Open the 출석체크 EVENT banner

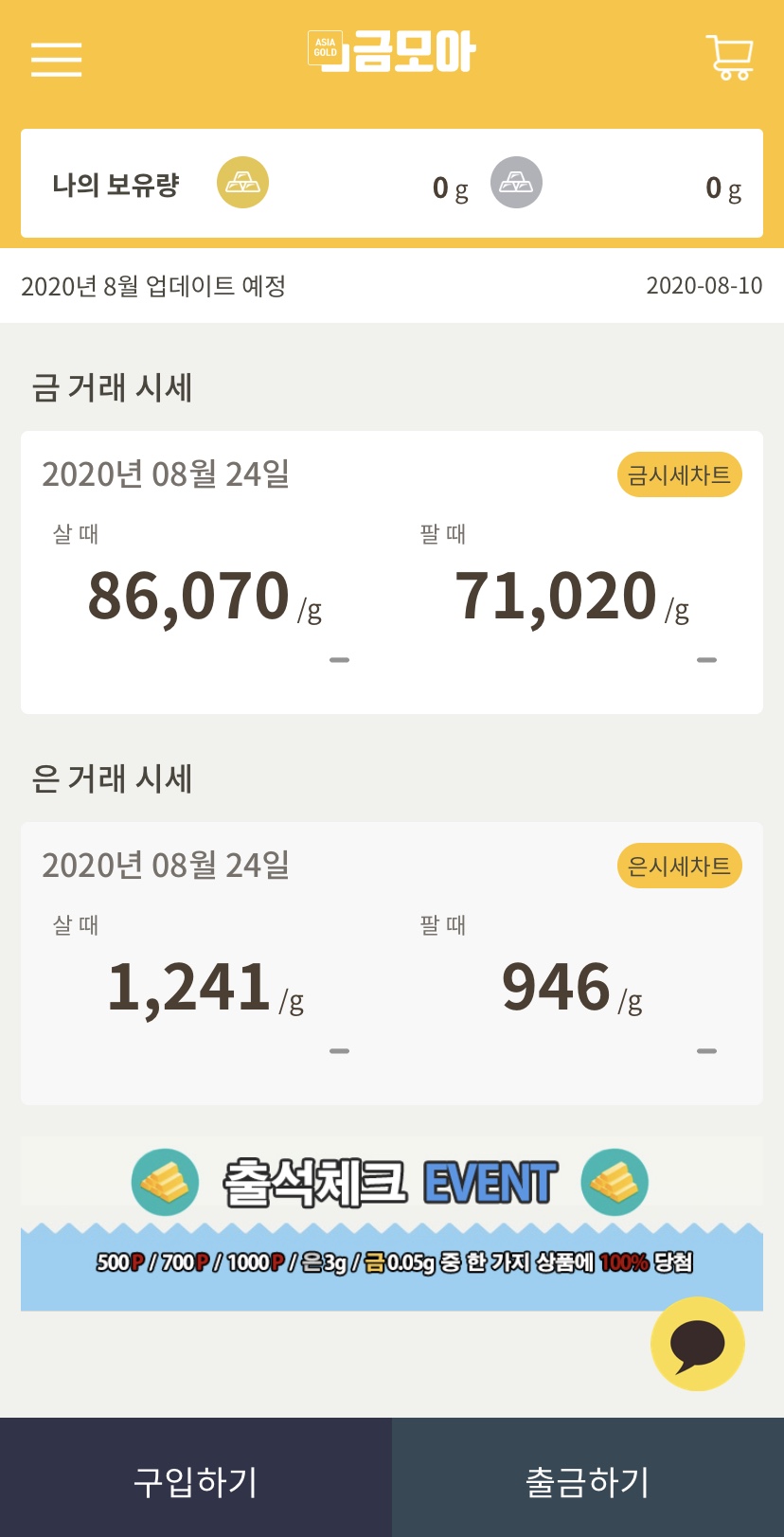click(390, 1222)
